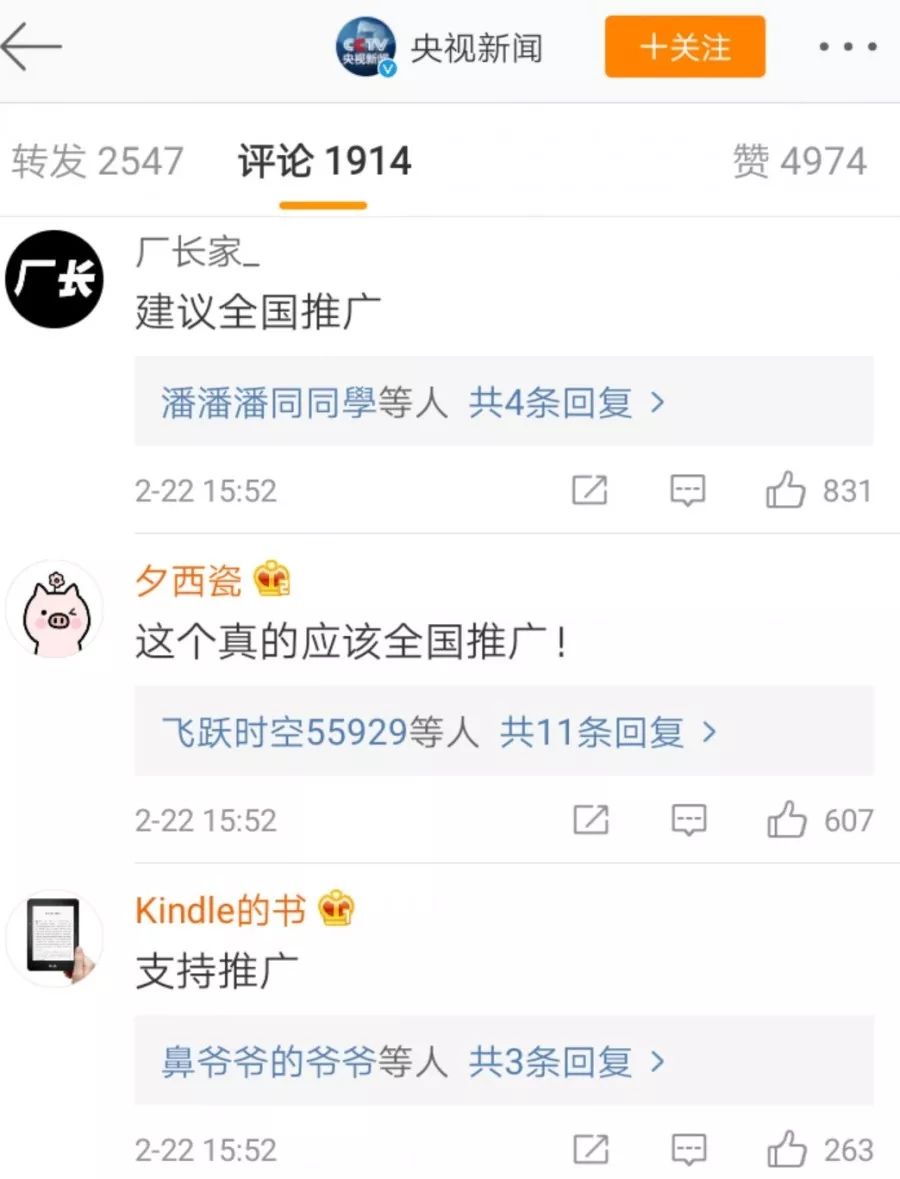Image resolution: width=900 pixels, height=1179 pixels.
Task: Follow 央视新闻 with the 关注 button
Action: [x=685, y=47]
